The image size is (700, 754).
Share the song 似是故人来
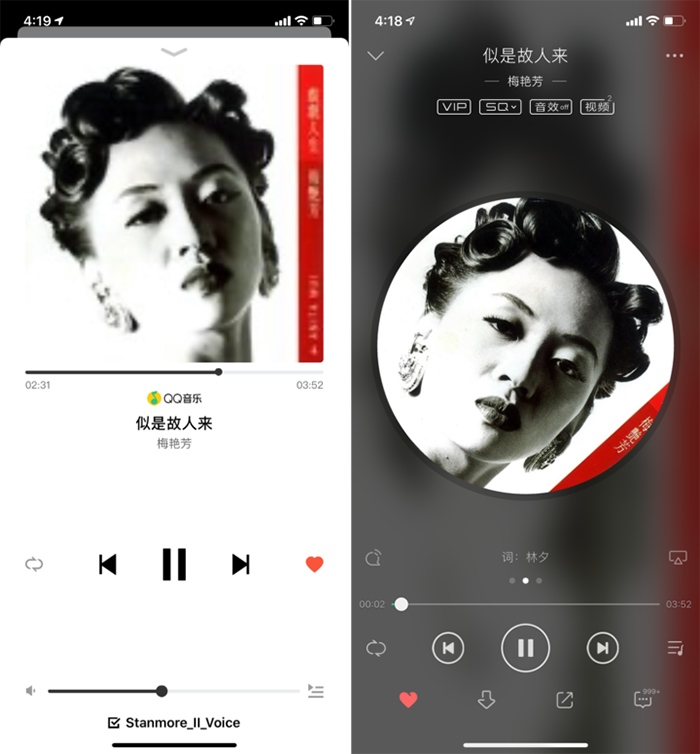pyautogui.click(x=565, y=700)
